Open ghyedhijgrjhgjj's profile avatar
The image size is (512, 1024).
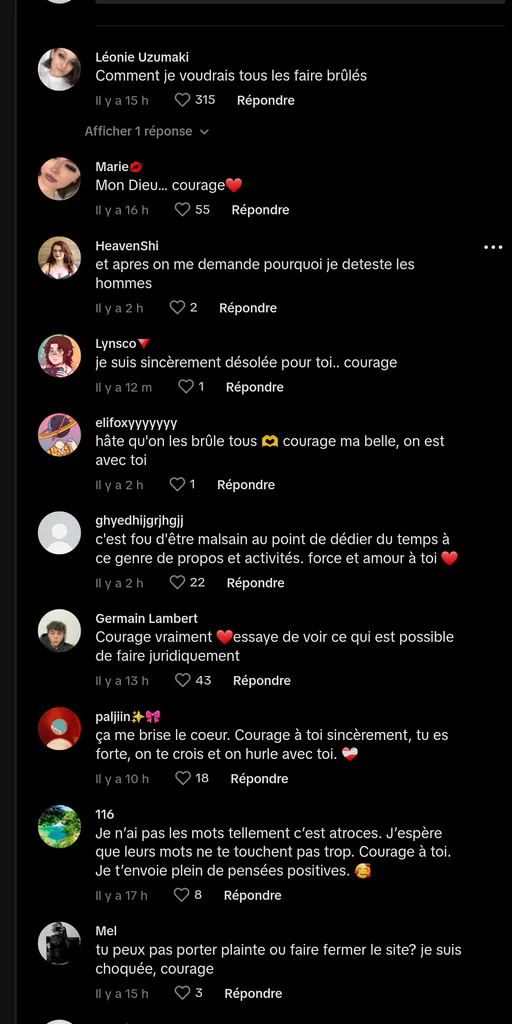pyautogui.click(x=59, y=533)
